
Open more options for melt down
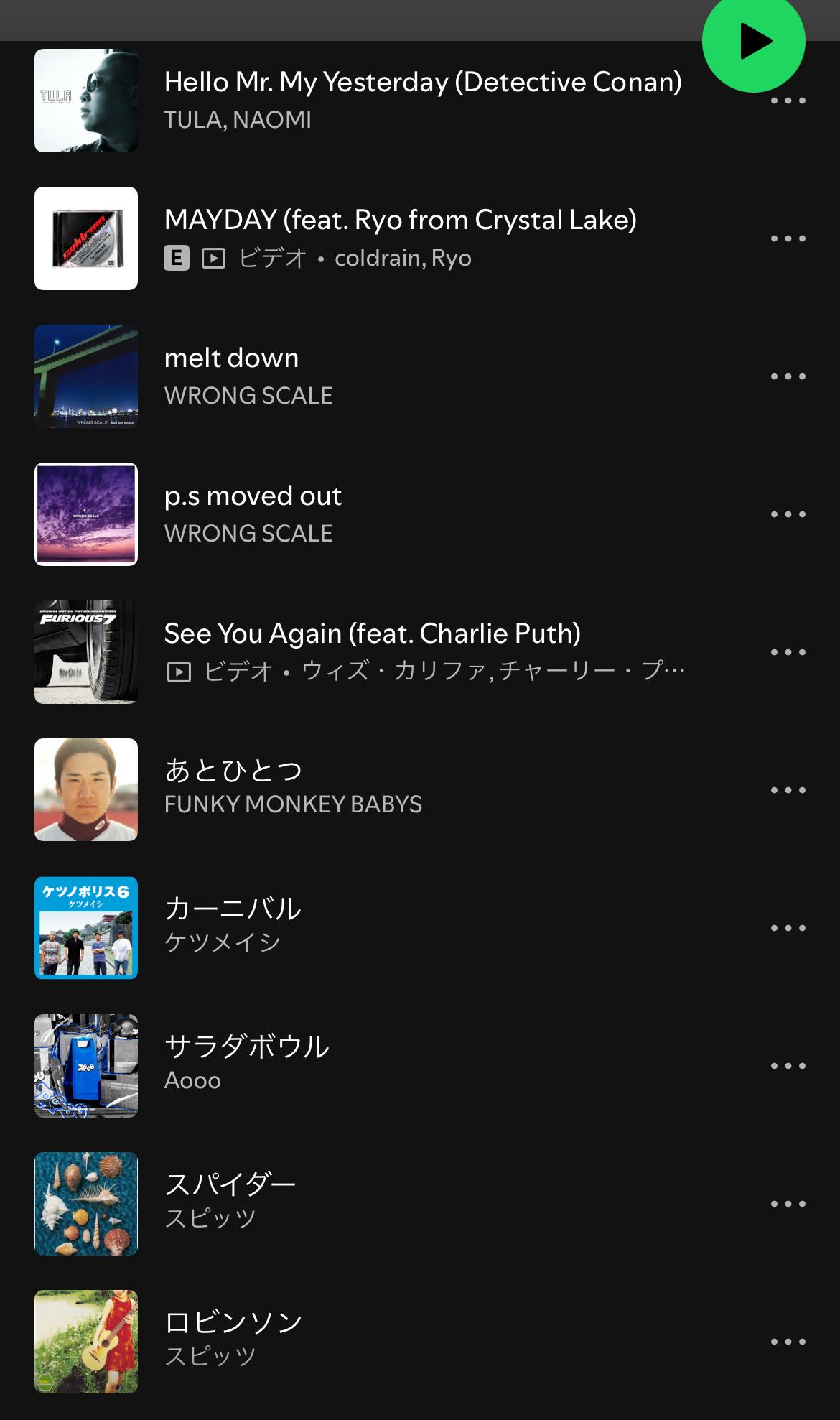pyautogui.click(x=788, y=376)
